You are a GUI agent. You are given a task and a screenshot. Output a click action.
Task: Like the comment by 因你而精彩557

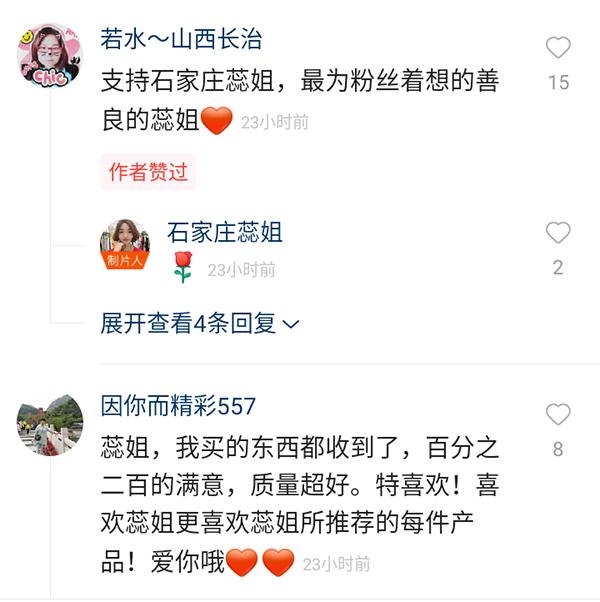(558, 414)
